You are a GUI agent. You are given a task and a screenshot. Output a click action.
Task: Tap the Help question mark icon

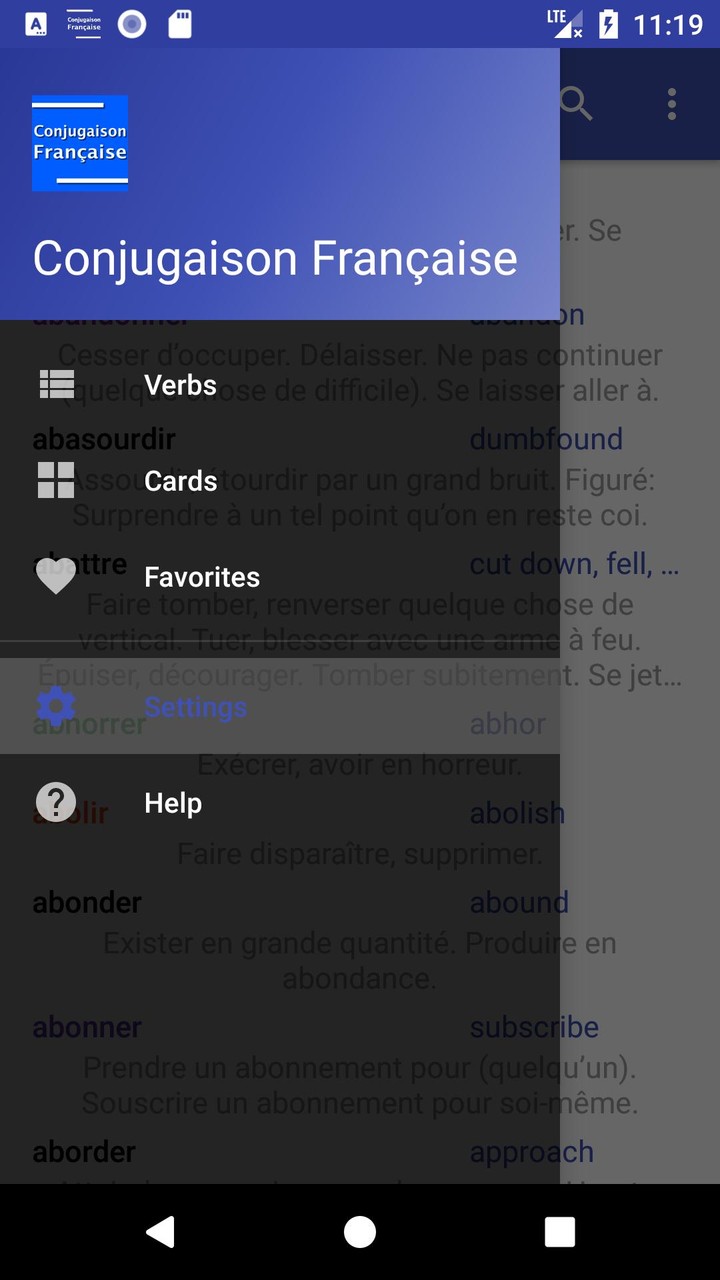tap(57, 802)
